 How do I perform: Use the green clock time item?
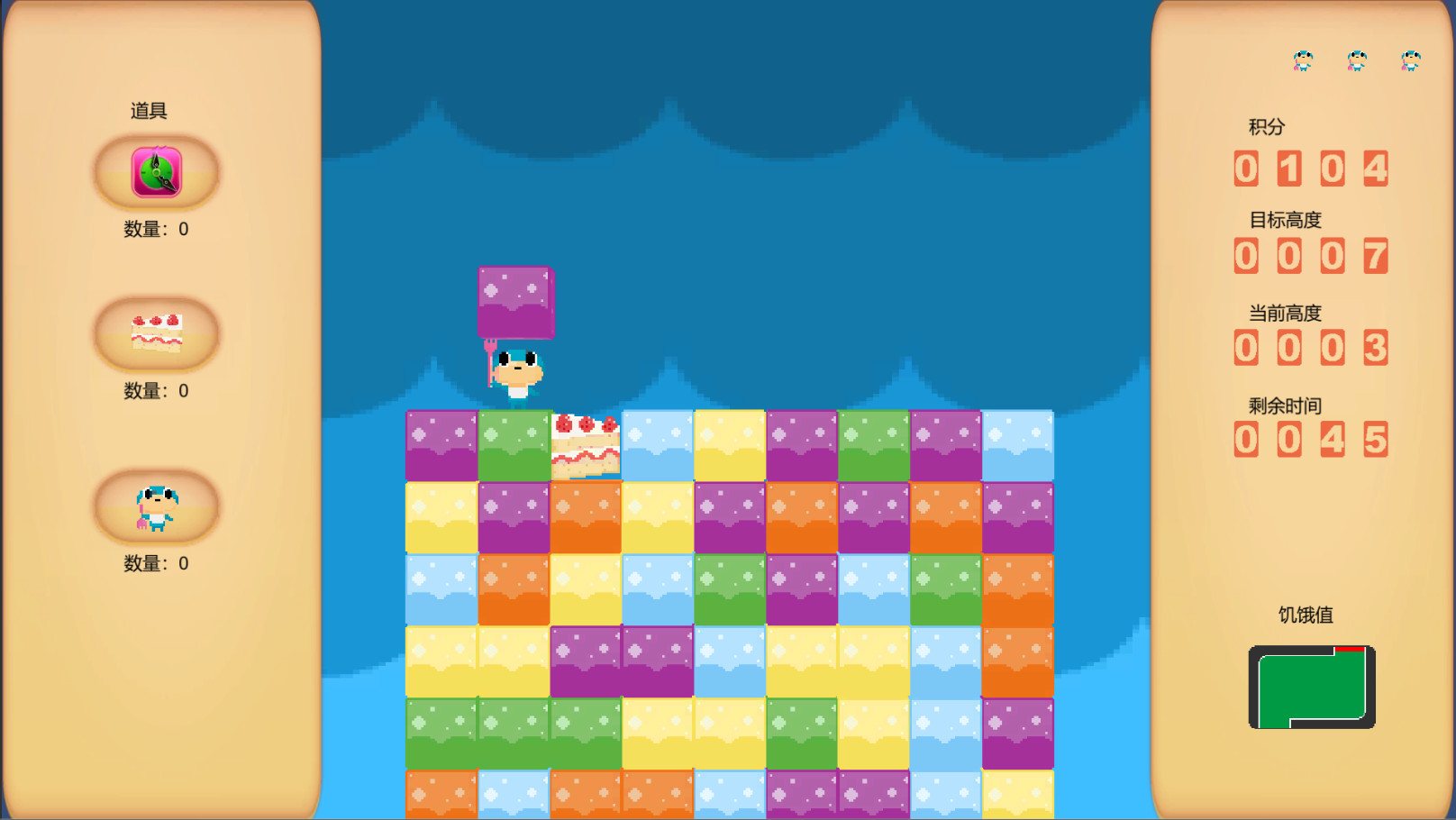pos(157,171)
